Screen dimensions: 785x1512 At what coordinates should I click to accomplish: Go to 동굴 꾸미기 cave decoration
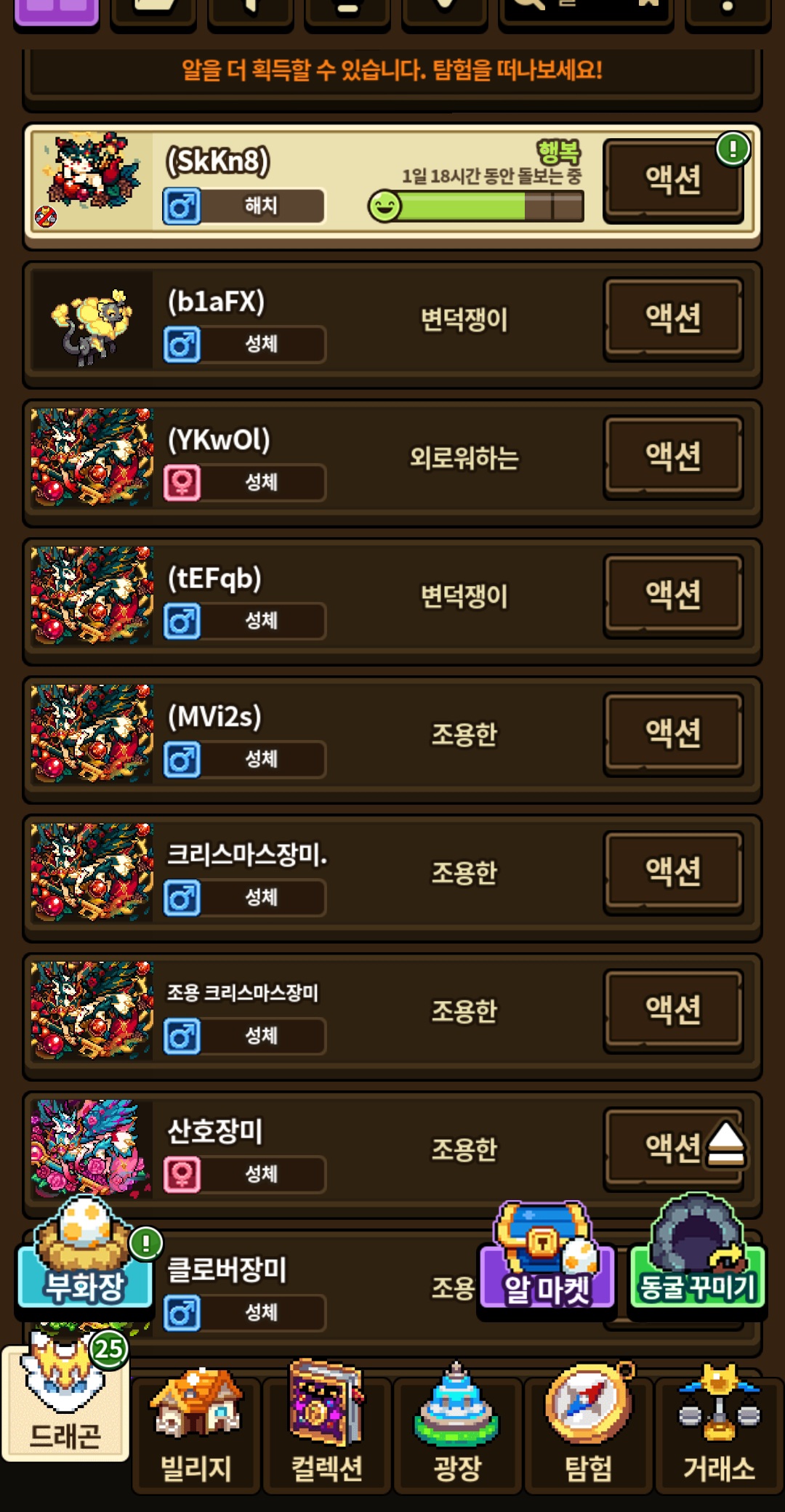pos(696,1265)
